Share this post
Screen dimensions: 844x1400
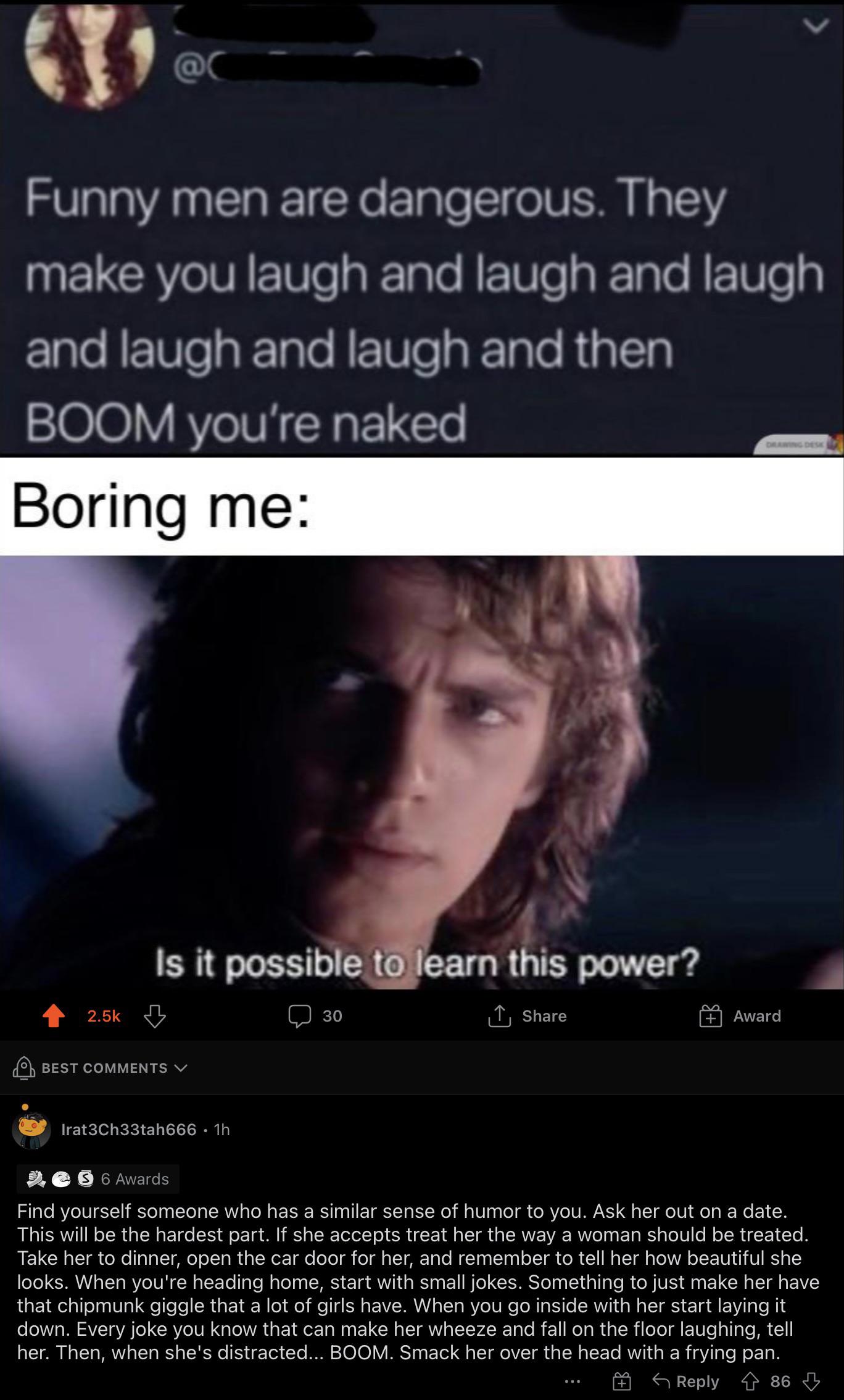527,1016
